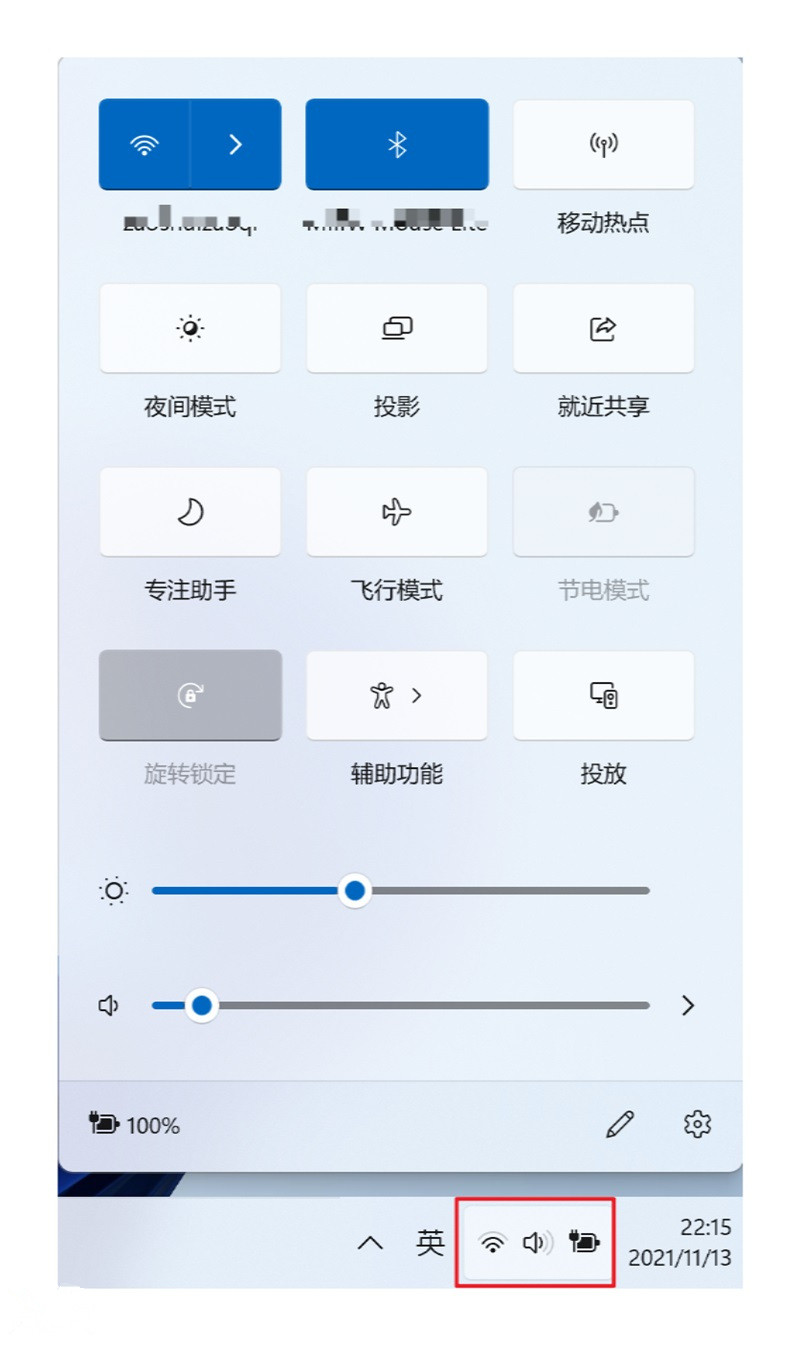
Task: Activate 专注助手 (focus assist)
Action: coord(190,512)
